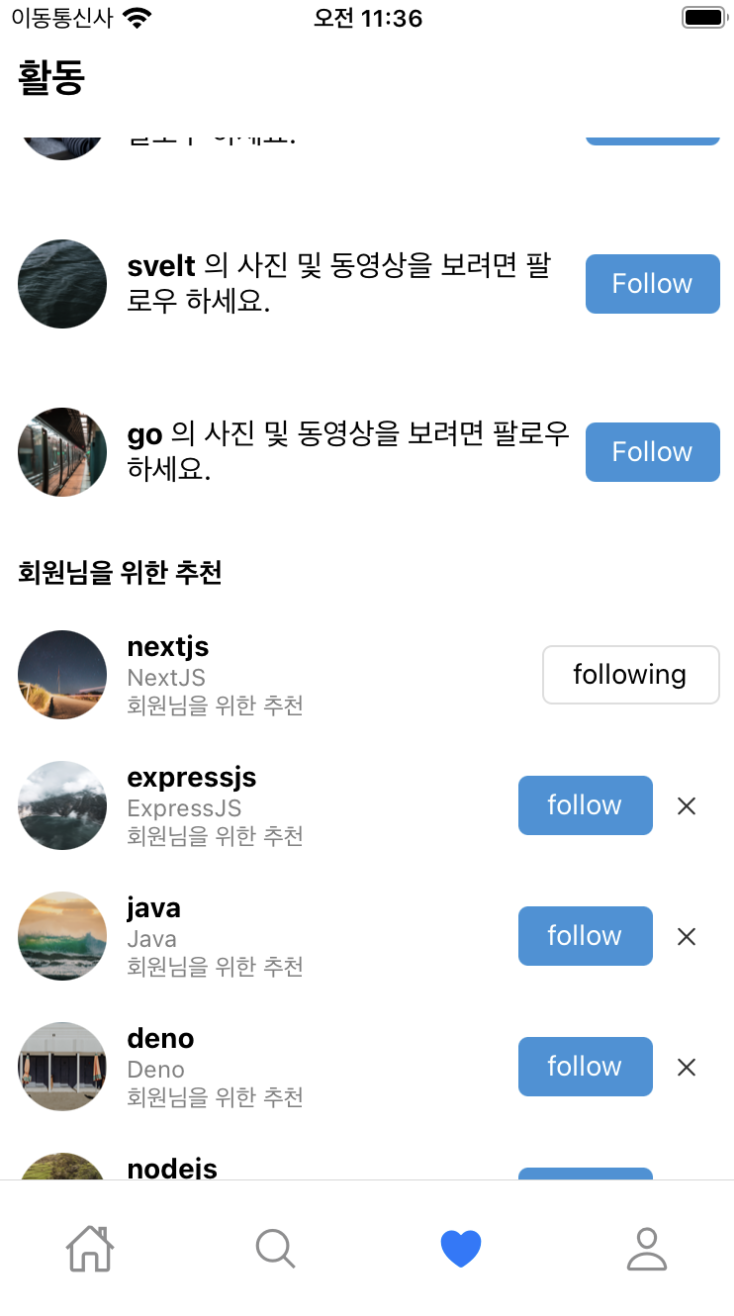Open the home tab

90,1249
